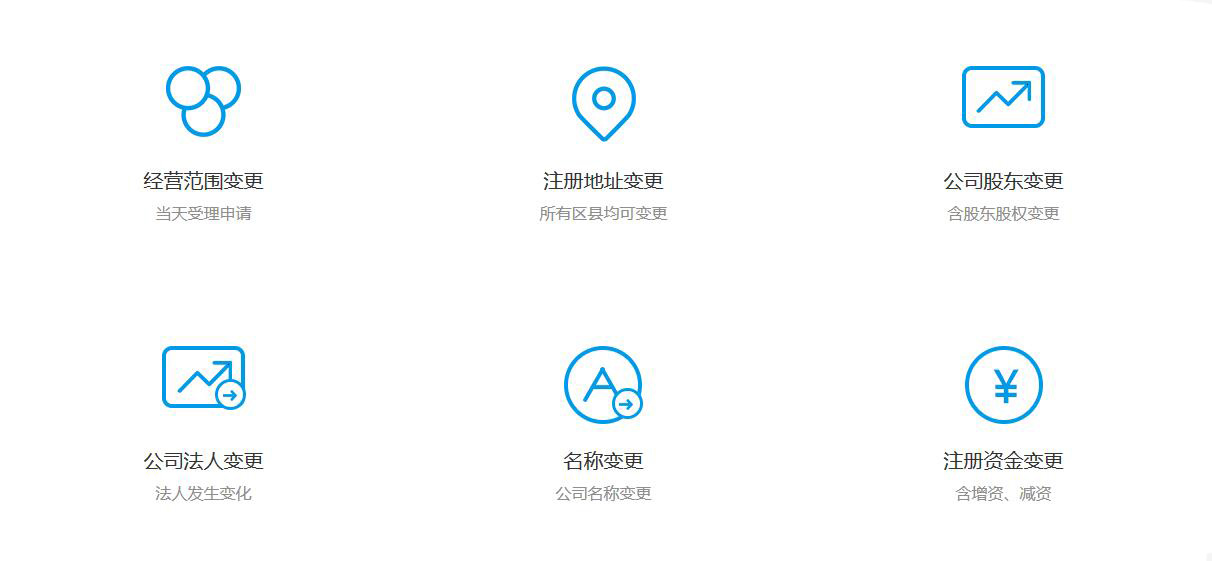Select 注册地址变更 service
This screenshot has width=1212, height=561.
pos(603,181)
